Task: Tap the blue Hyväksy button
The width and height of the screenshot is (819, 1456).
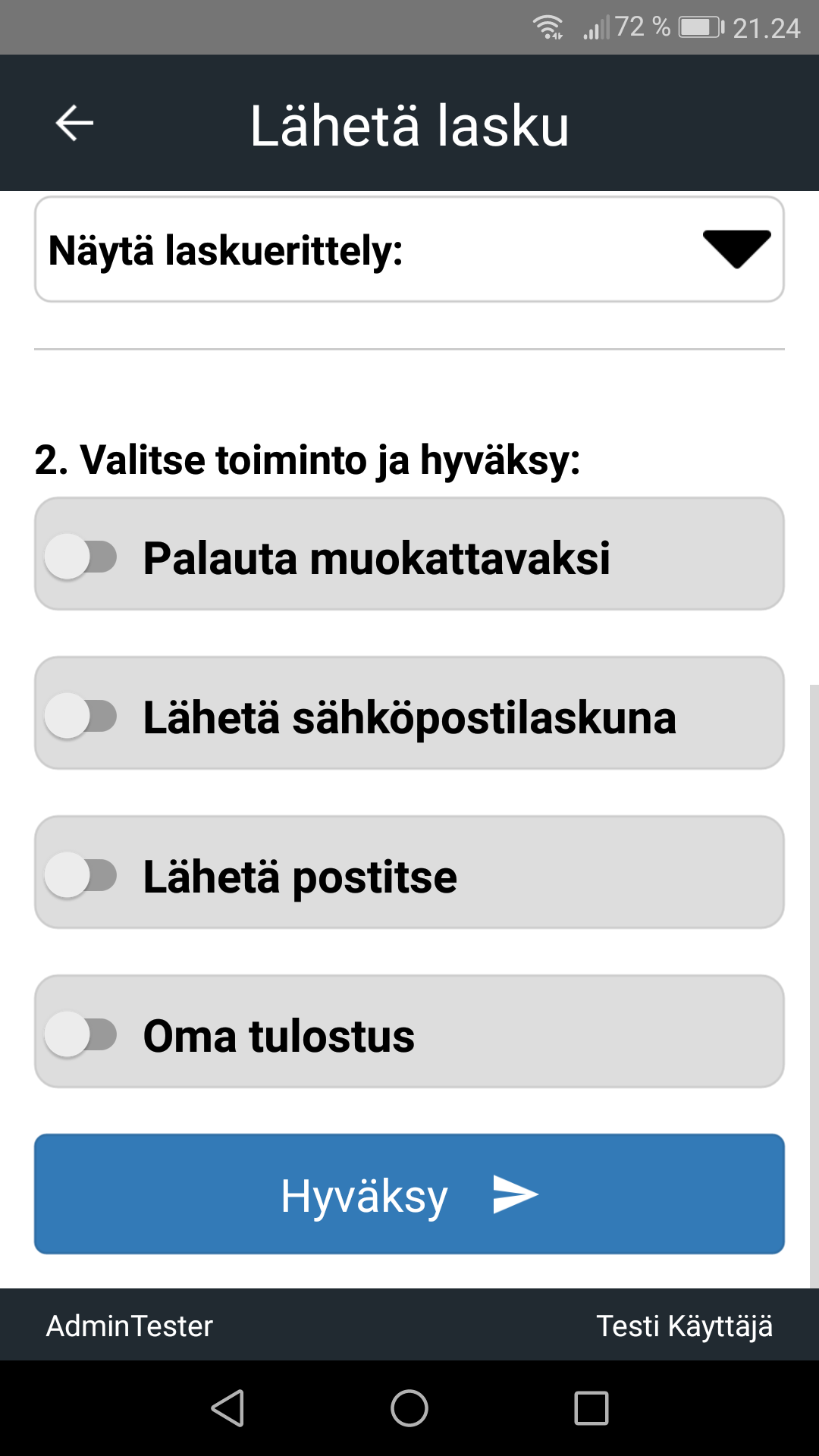Action: coord(409,1194)
